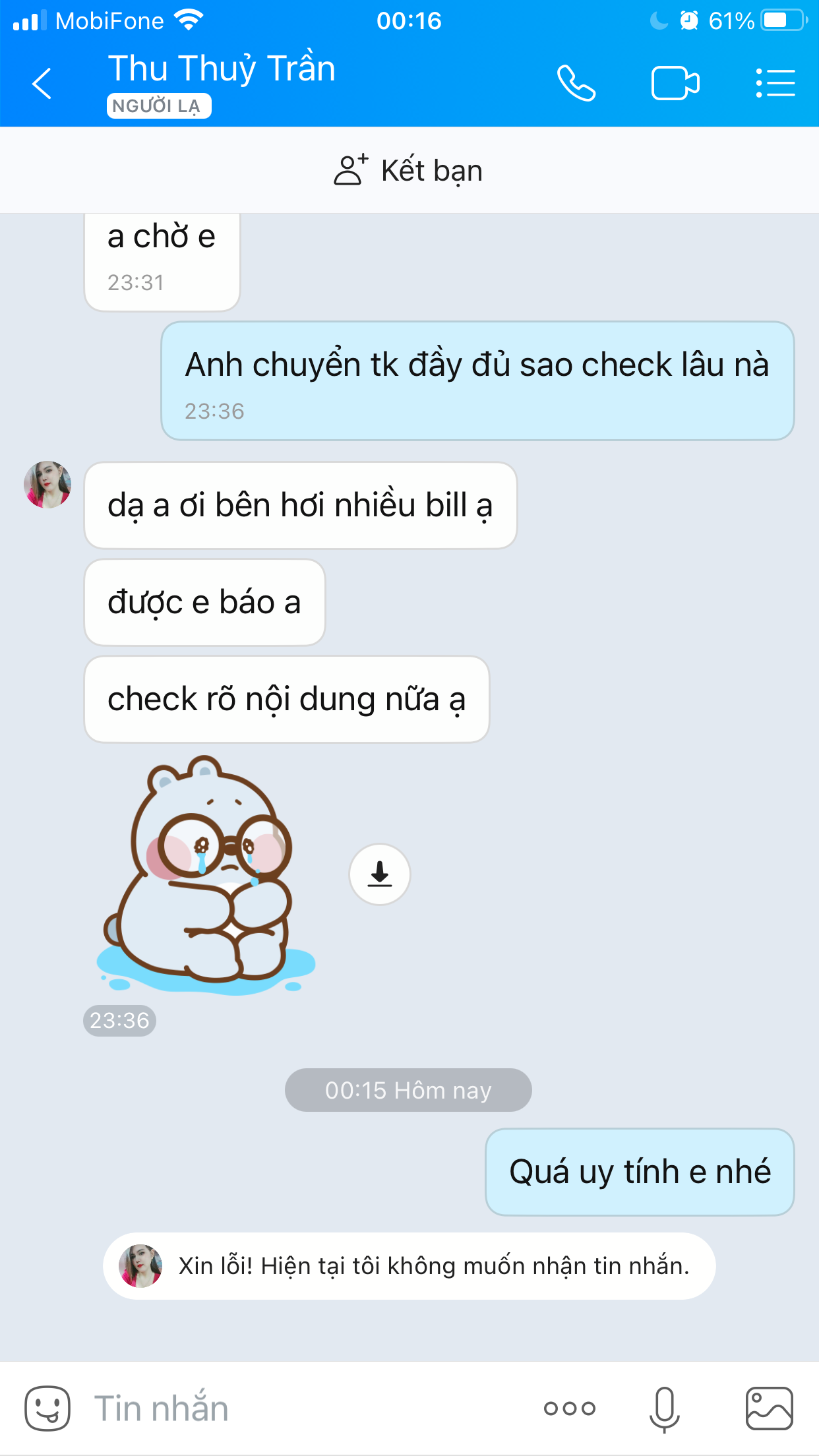
Task: Download the crying bear sticker
Action: 379,874
